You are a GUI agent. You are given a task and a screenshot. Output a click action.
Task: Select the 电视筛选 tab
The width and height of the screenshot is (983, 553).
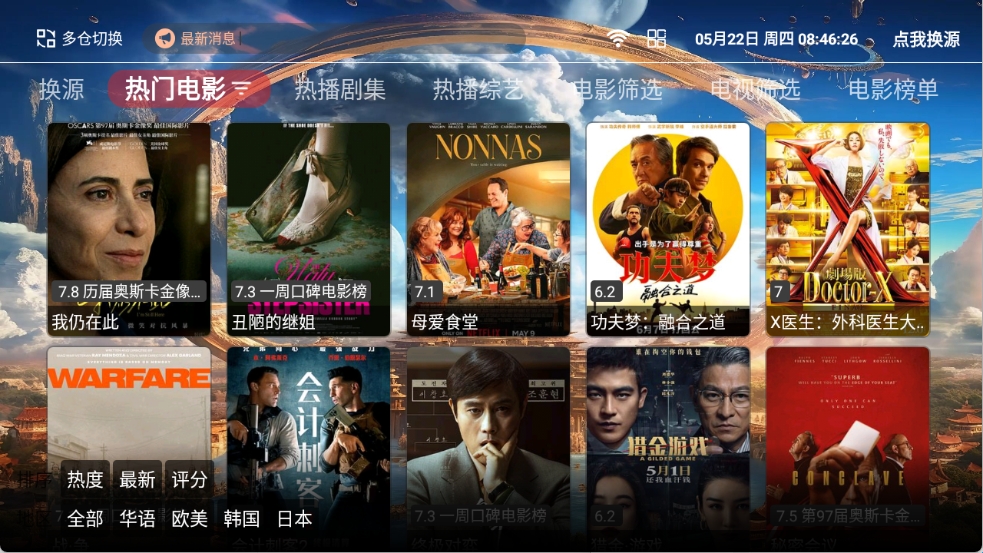pos(755,89)
